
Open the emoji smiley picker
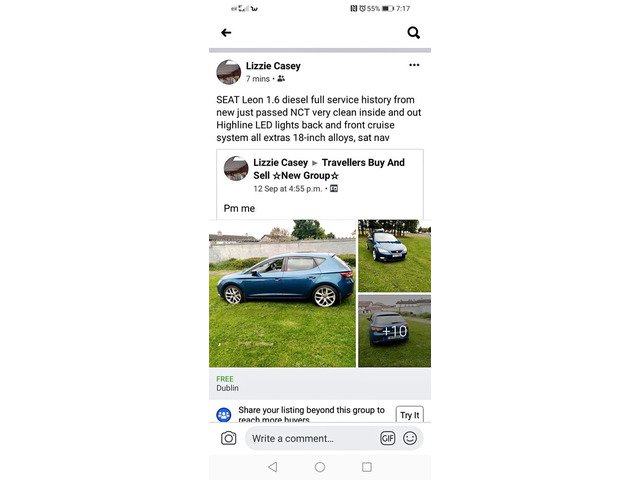(410, 438)
